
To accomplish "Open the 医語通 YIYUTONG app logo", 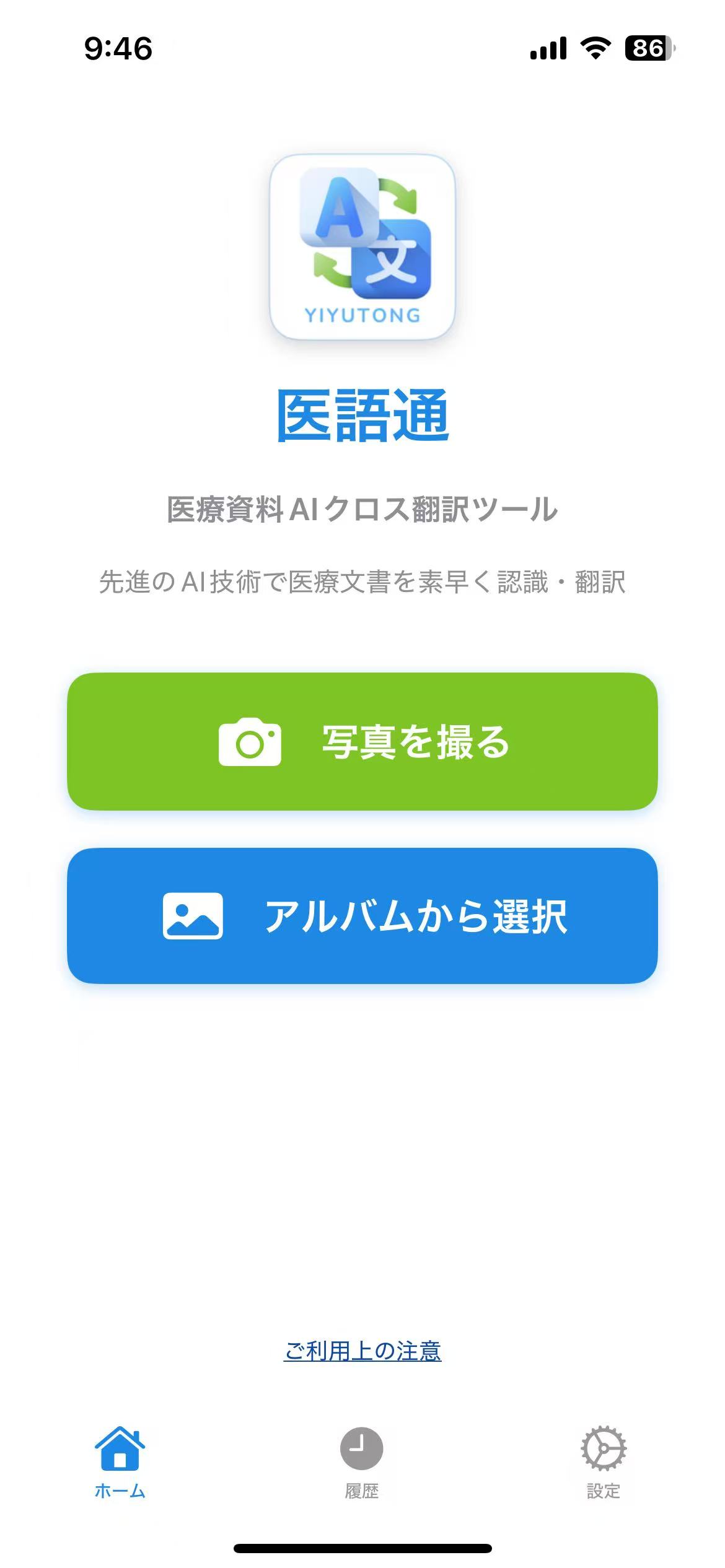I will pyautogui.click(x=362, y=246).
